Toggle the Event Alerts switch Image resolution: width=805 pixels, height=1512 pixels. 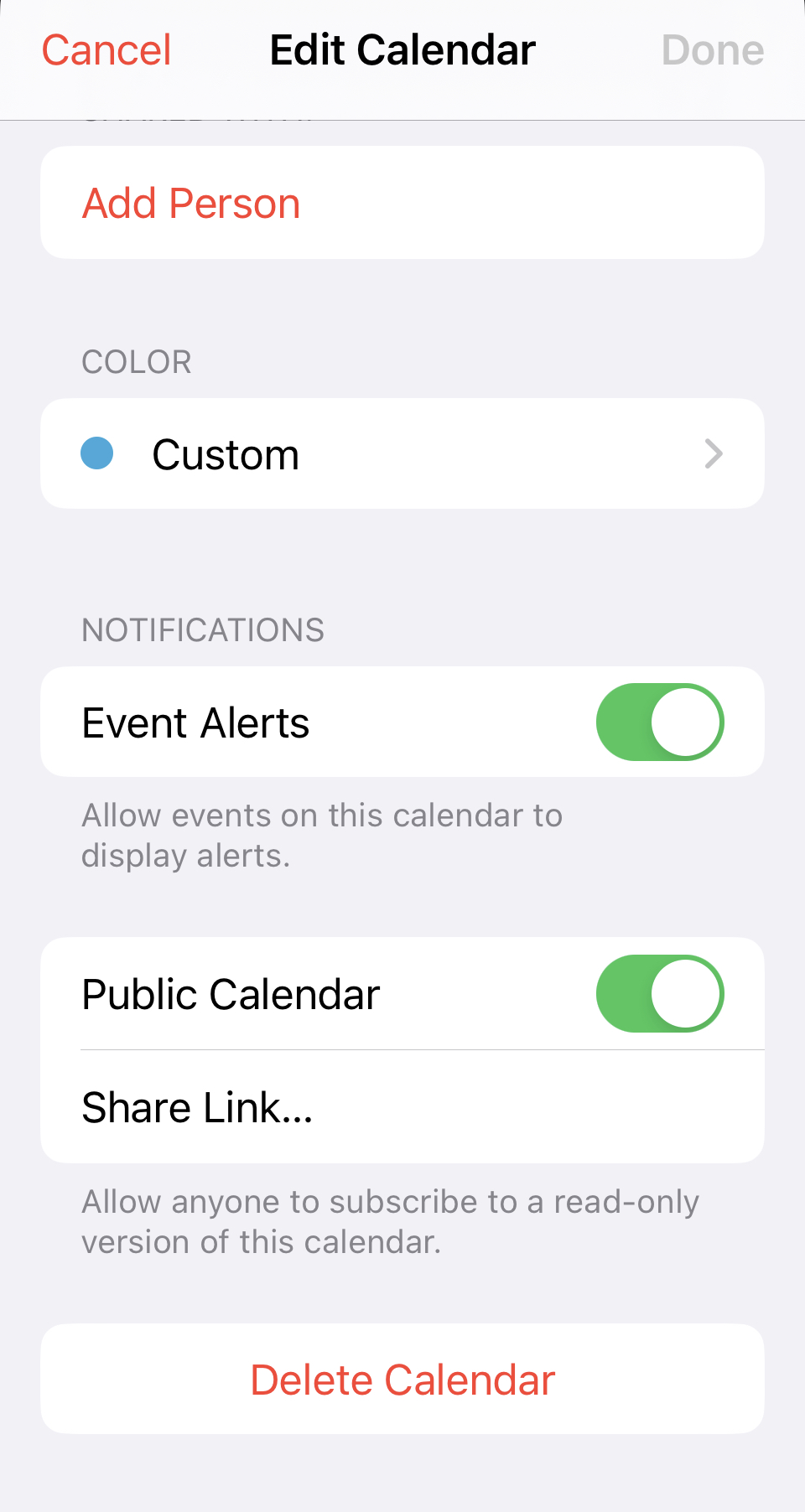point(660,722)
